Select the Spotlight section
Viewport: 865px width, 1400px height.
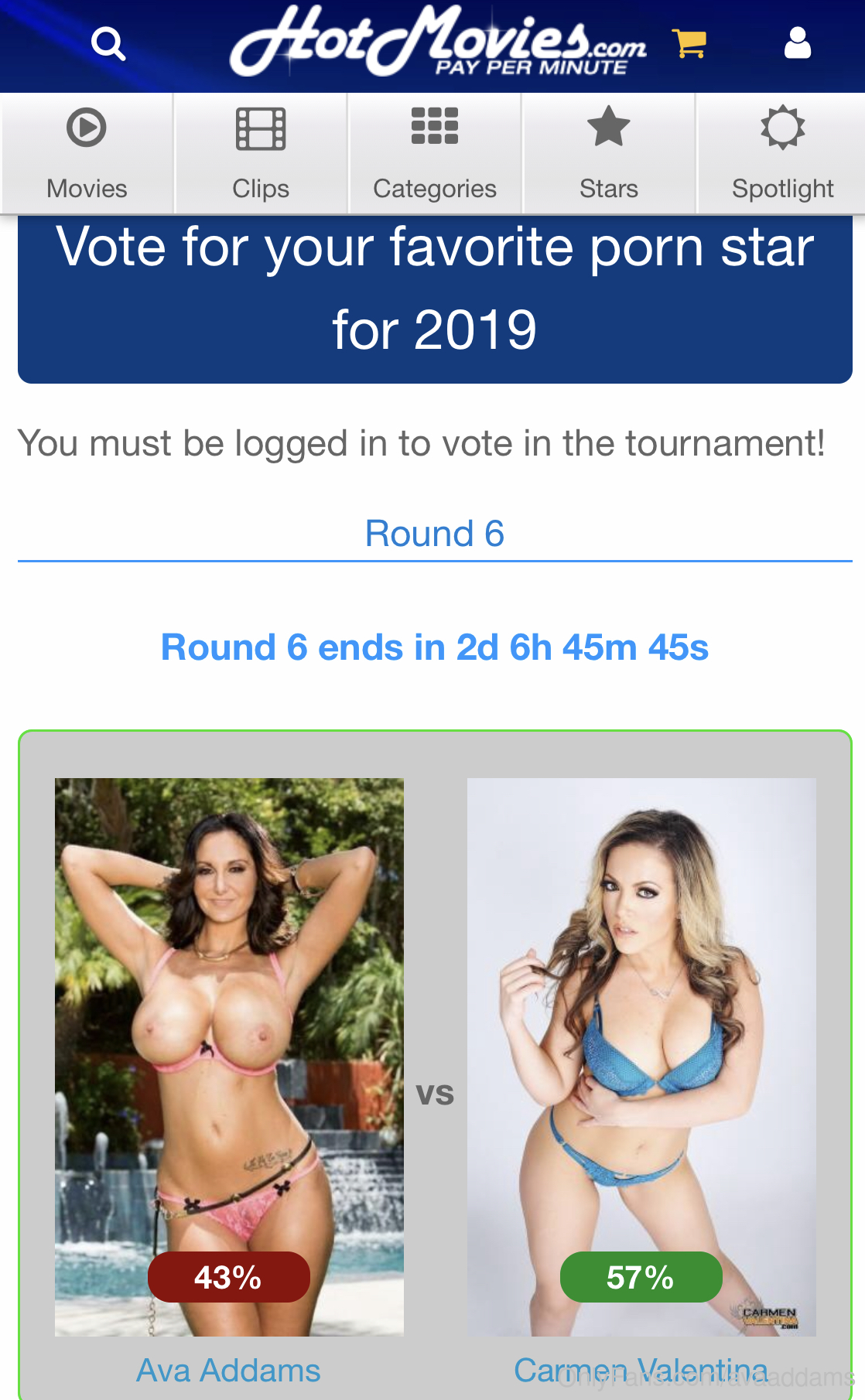[782, 154]
